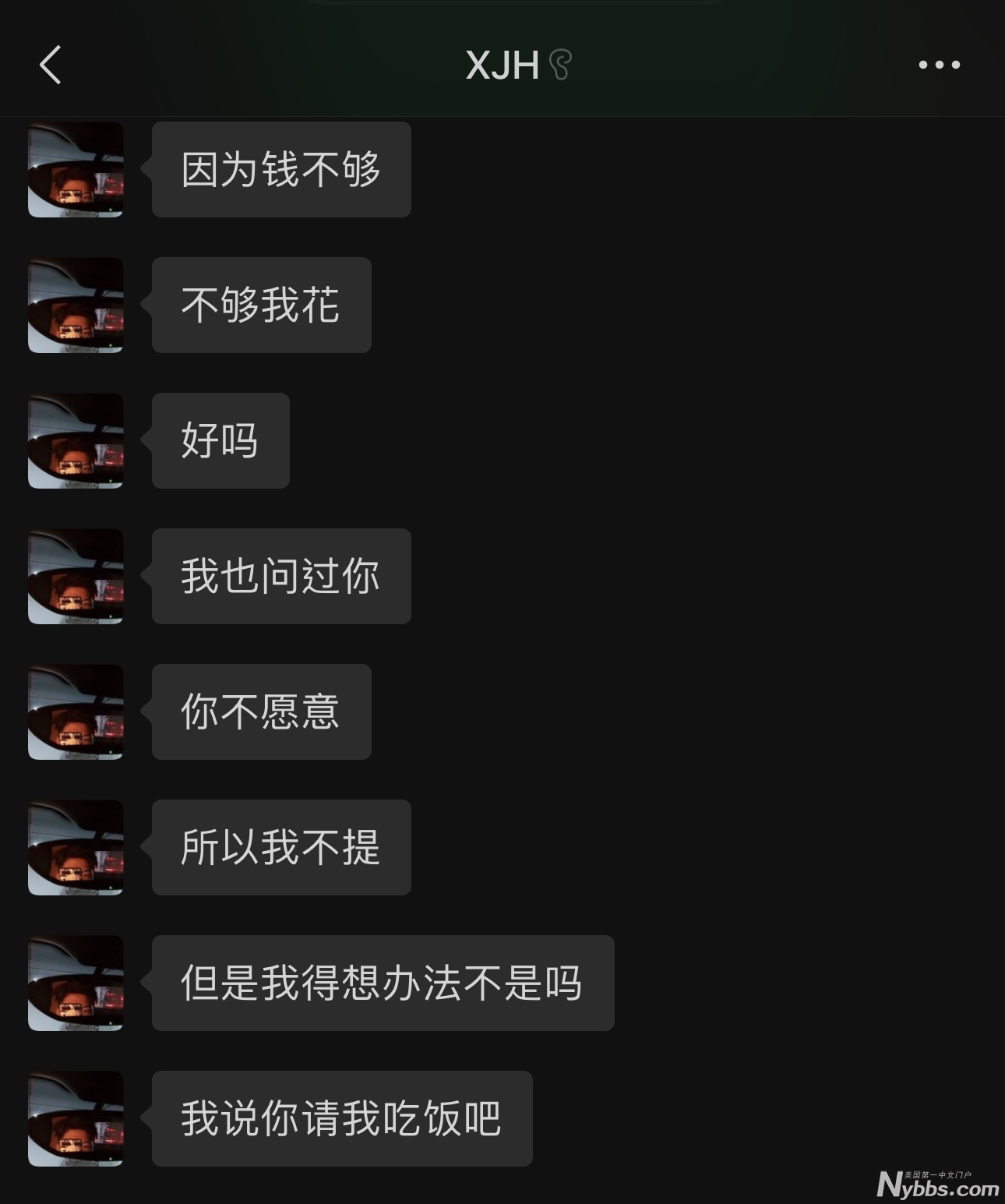This screenshot has height=1204, width=1005.
Task: Go back to the chat list
Action: 50,65
